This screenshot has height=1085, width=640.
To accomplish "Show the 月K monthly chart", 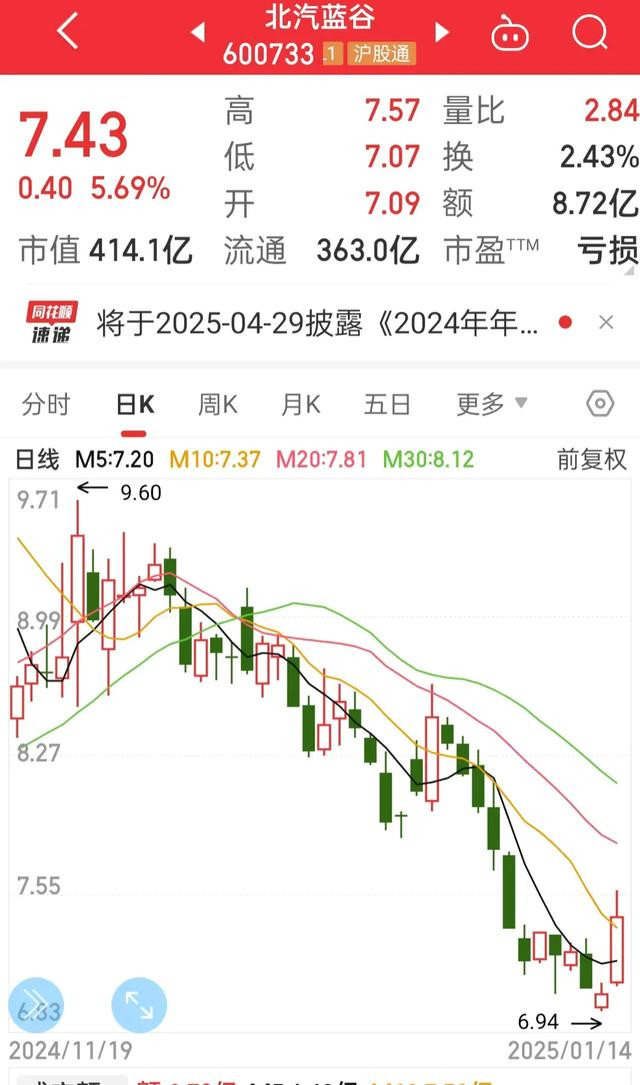I will [x=300, y=404].
